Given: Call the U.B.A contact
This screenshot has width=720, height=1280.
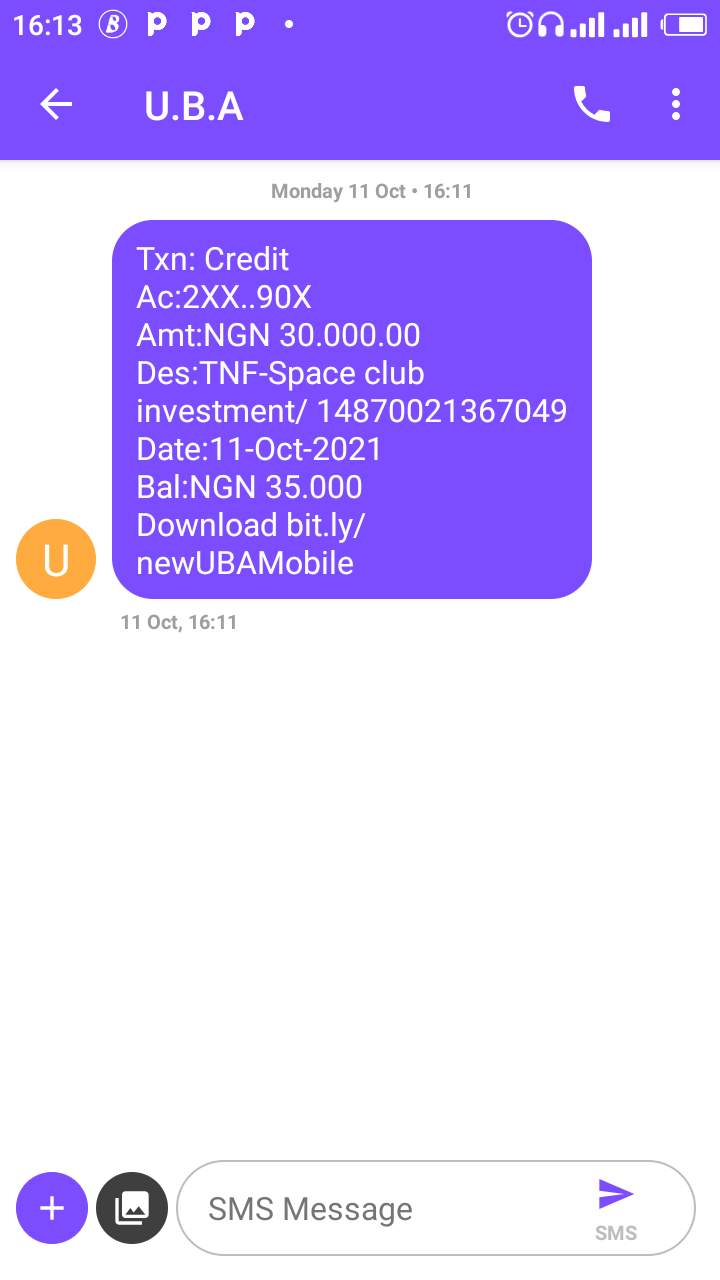Looking at the screenshot, I should coord(591,105).
